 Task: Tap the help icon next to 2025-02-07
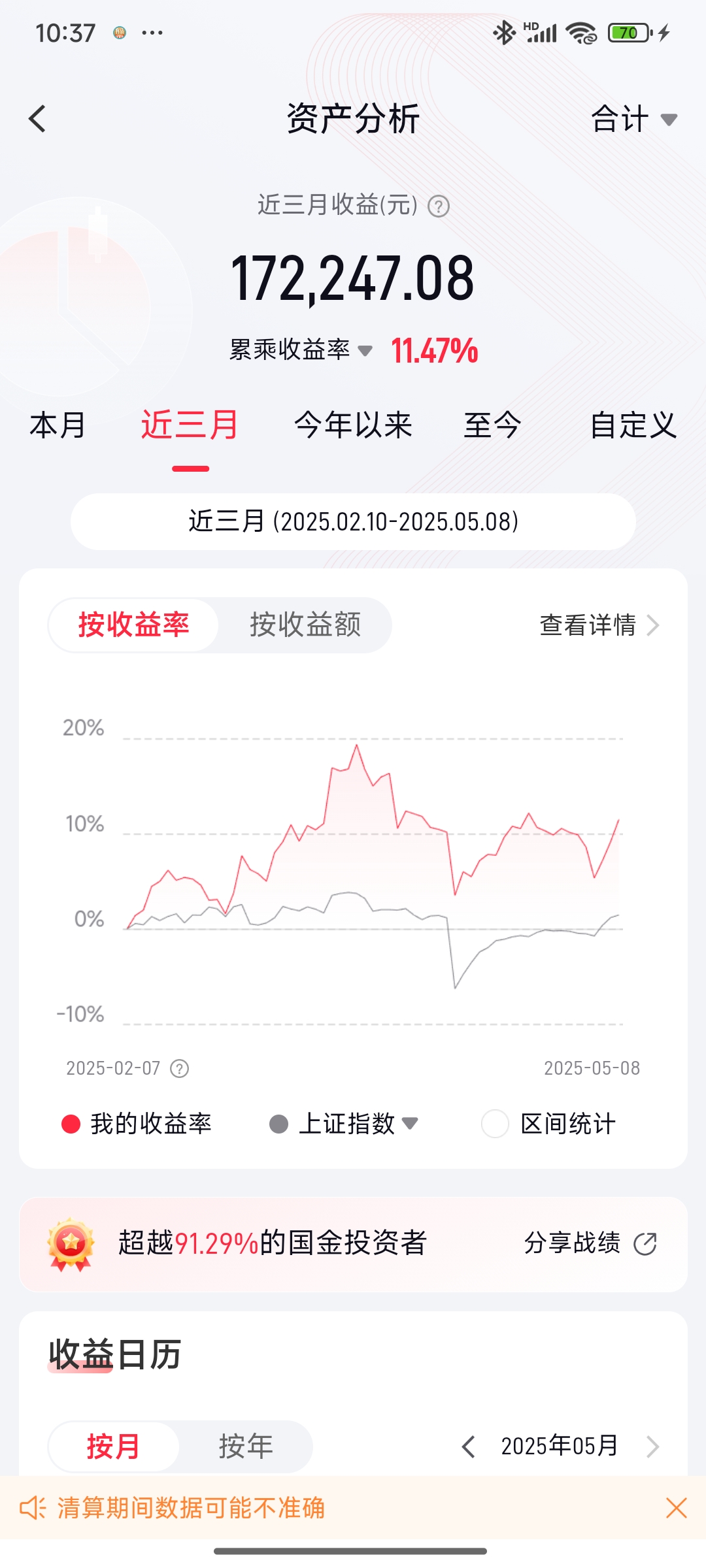(179, 1069)
